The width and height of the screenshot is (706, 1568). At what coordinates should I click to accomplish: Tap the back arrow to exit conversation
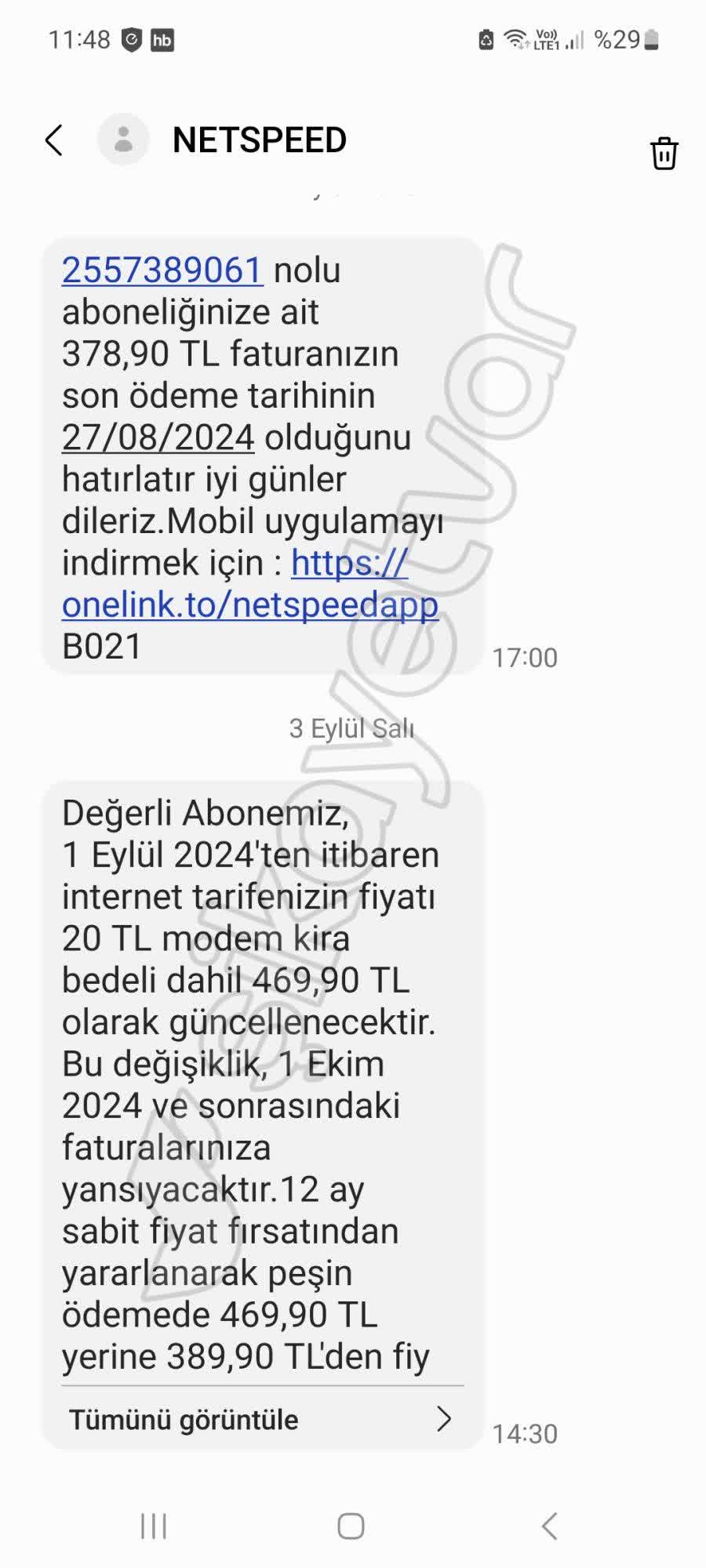click(52, 140)
